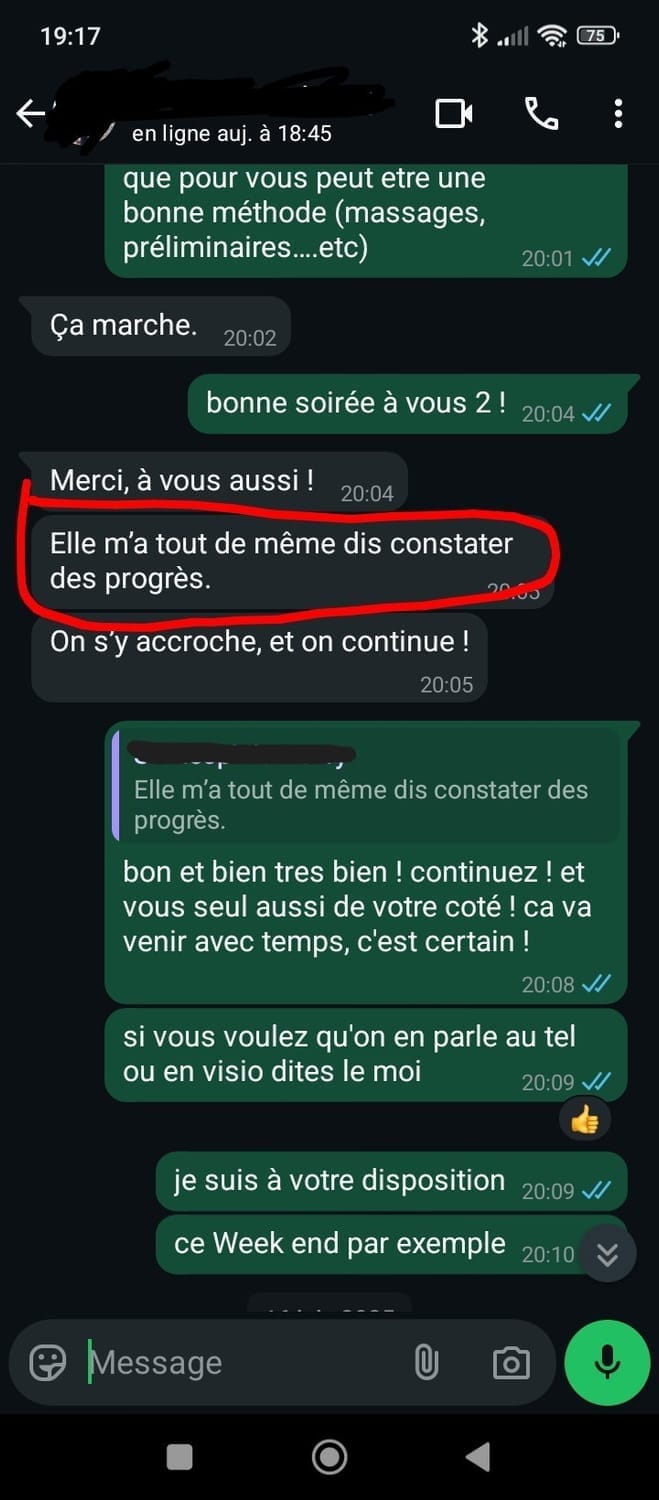Start a video call with this contact
The height and width of the screenshot is (1500, 659).
[454, 114]
